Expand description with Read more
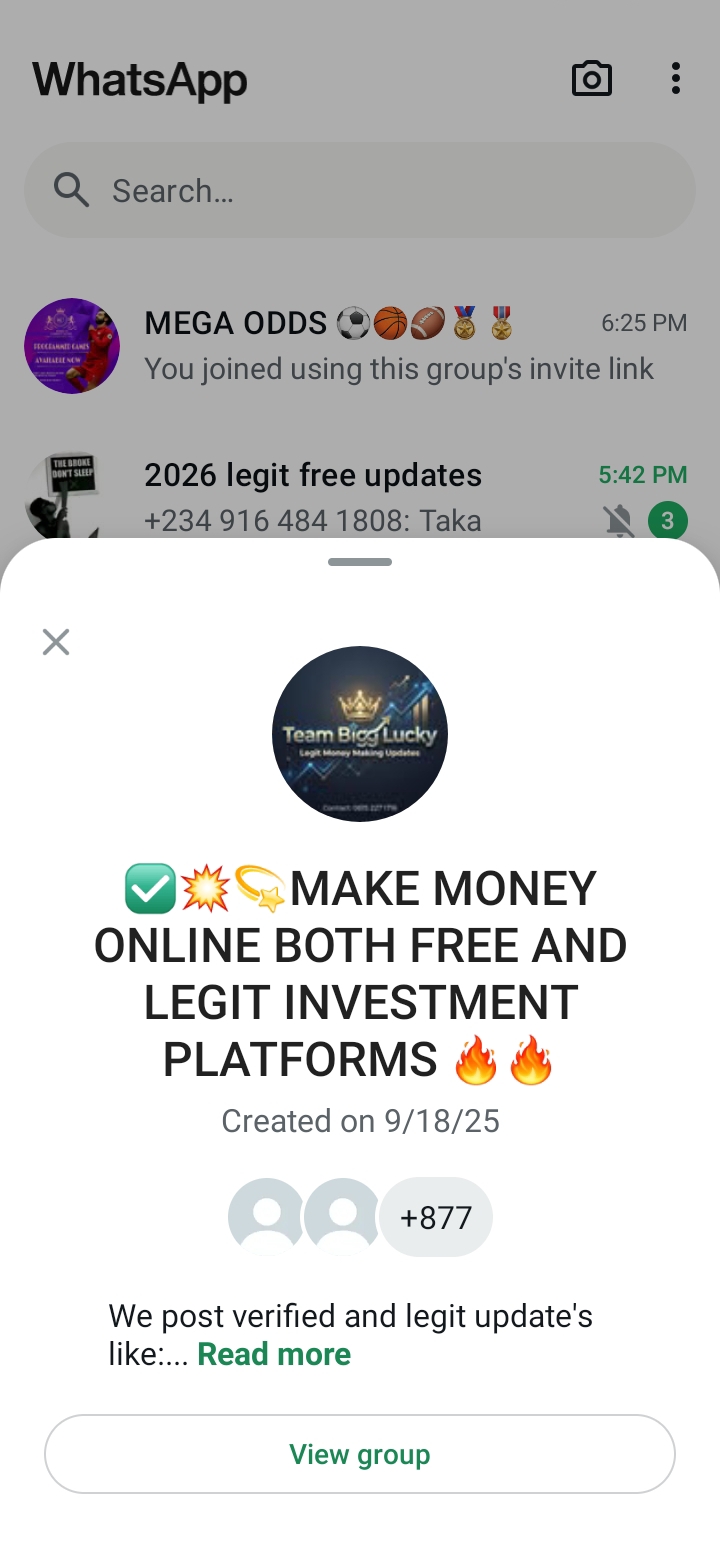Image resolution: width=720 pixels, height=1549 pixels. (x=274, y=1354)
